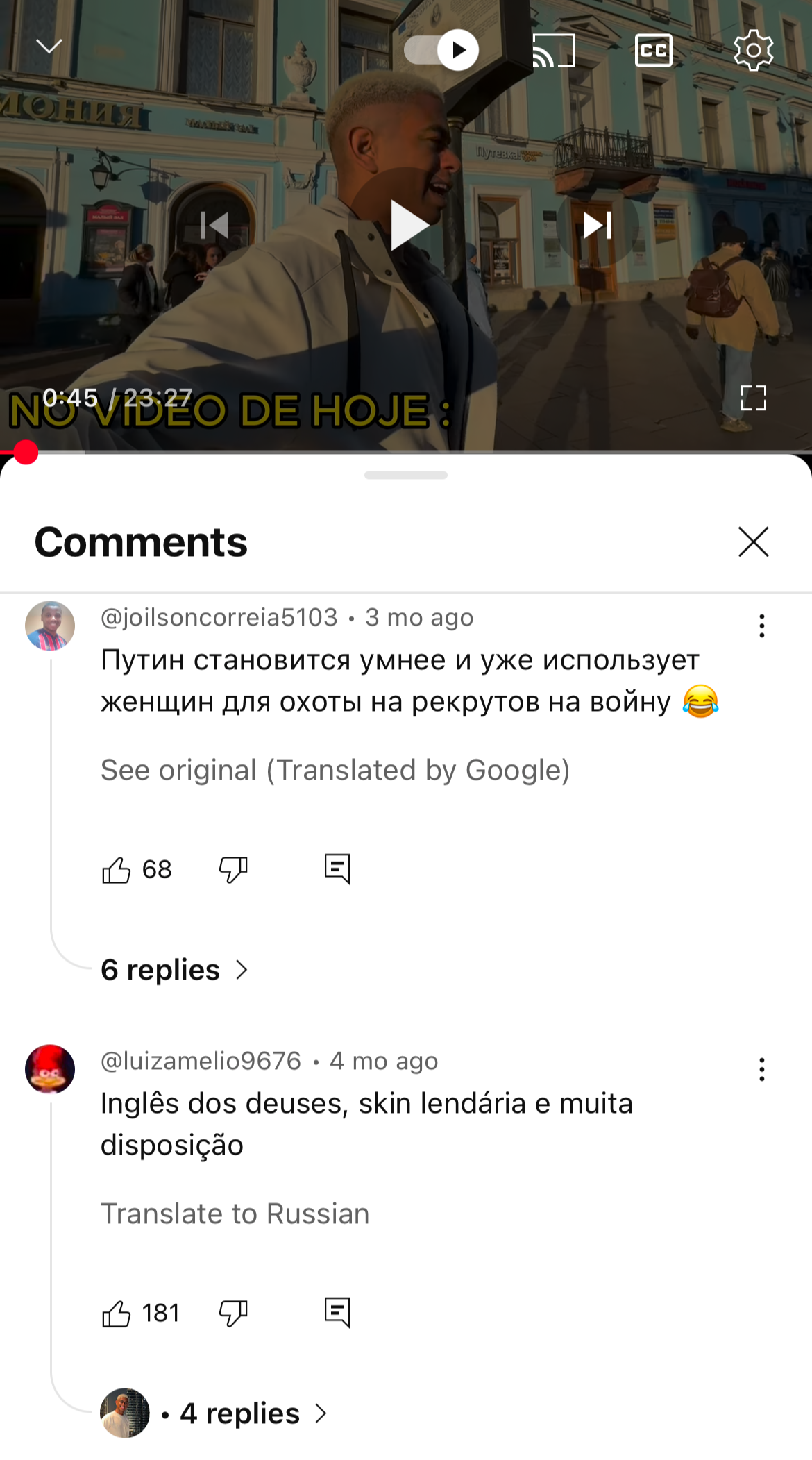The width and height of the screenshot is (812, 1460).
Task: Skip to the next video
Action: [598, 225]
